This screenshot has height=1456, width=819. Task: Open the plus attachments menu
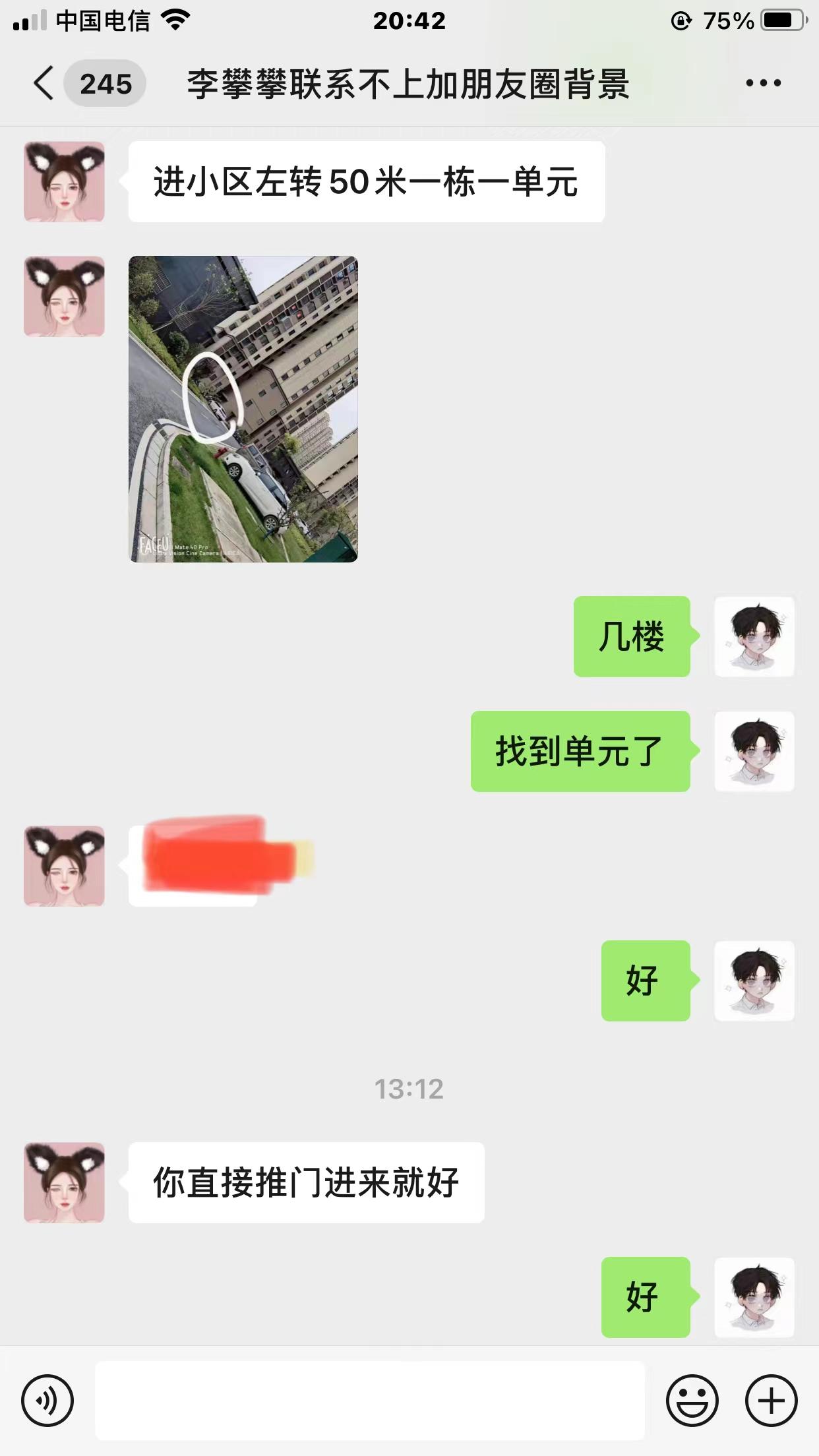pyautogui.click(x=771, y=1400)
